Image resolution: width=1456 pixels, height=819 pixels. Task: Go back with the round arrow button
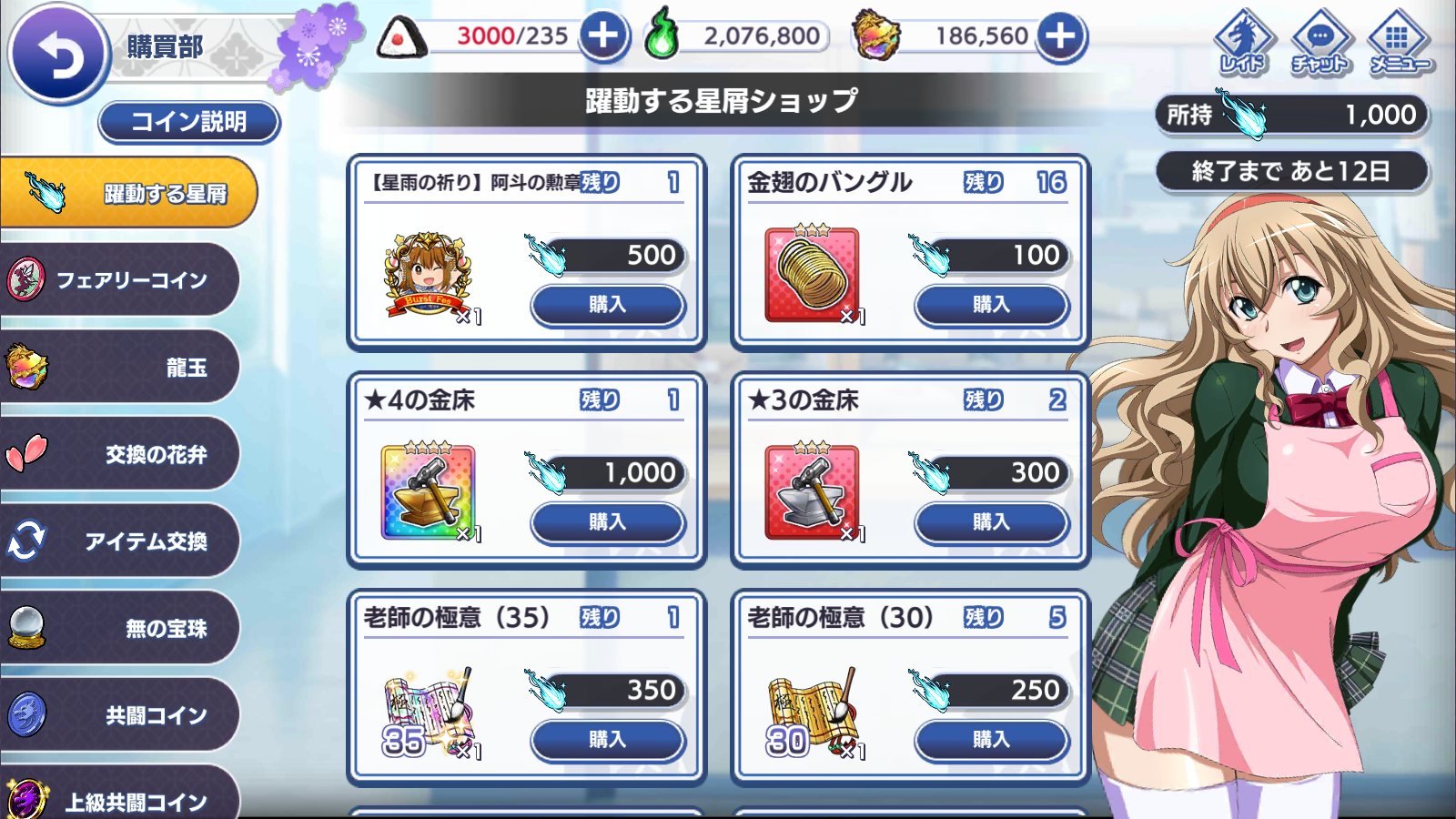point(58,55)
